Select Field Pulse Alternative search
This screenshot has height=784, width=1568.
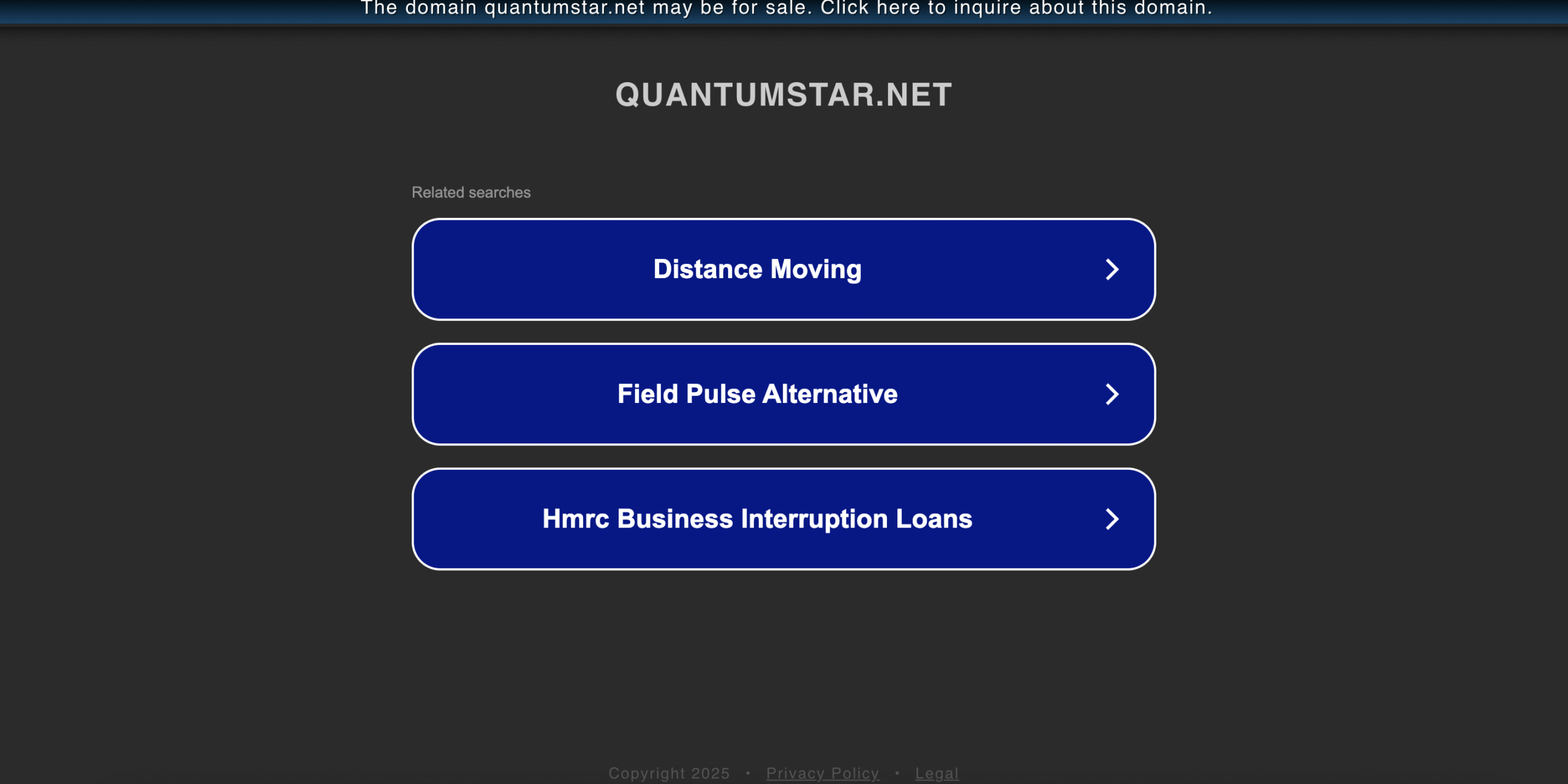pyautogui.click(x=783, y=394)
